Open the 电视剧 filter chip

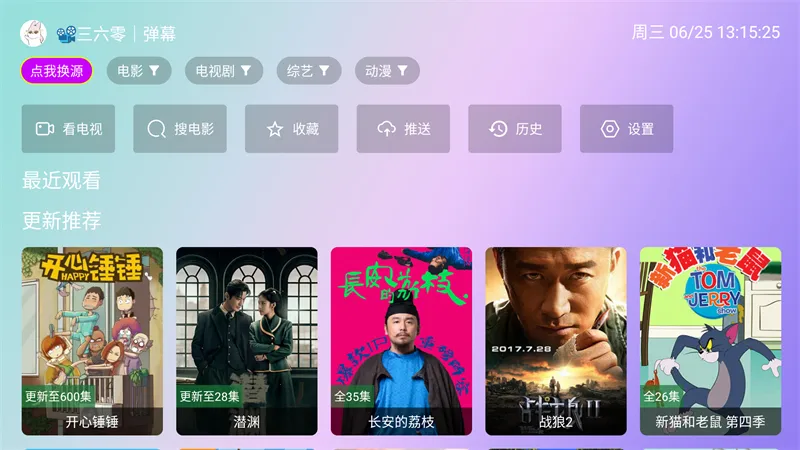(x=229, y=71)
